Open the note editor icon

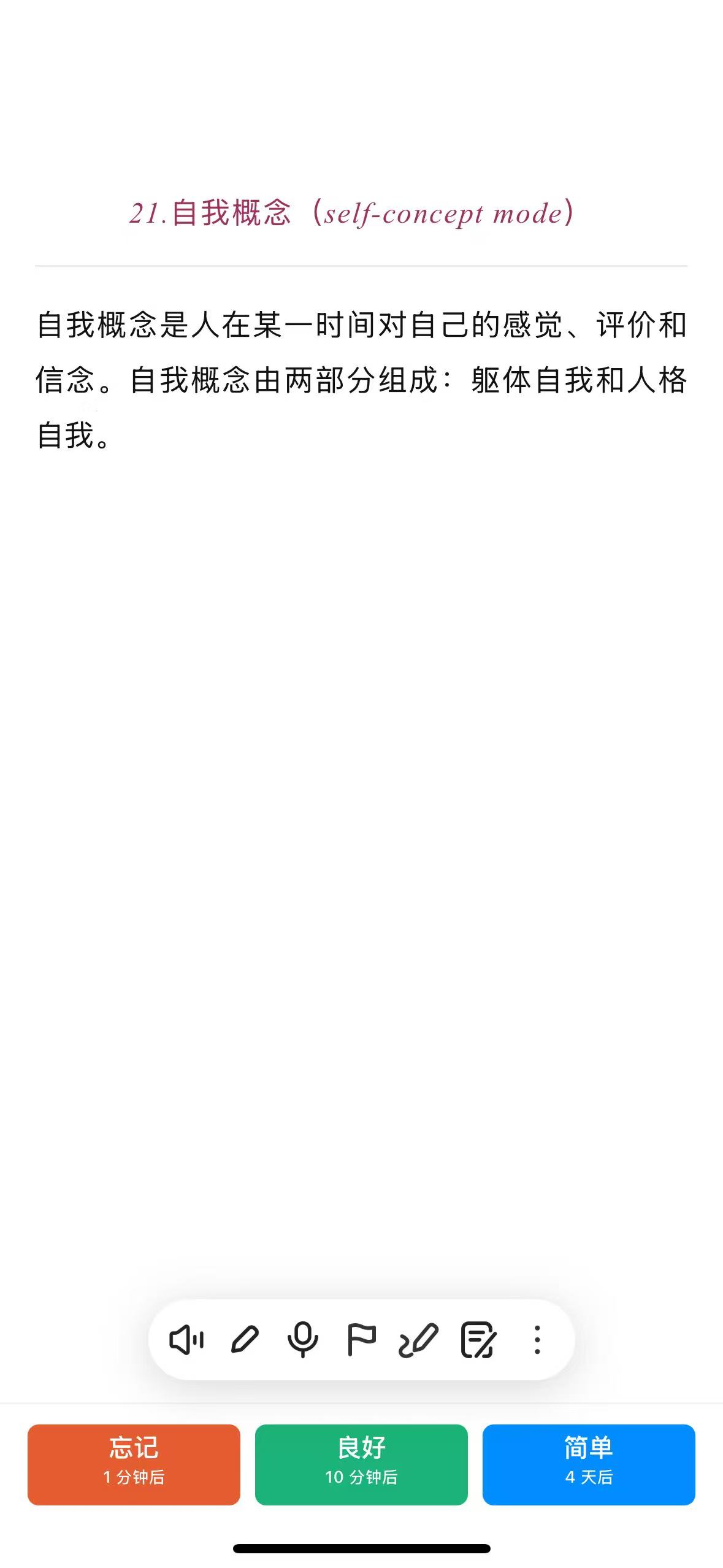[x=478, y=1340]
